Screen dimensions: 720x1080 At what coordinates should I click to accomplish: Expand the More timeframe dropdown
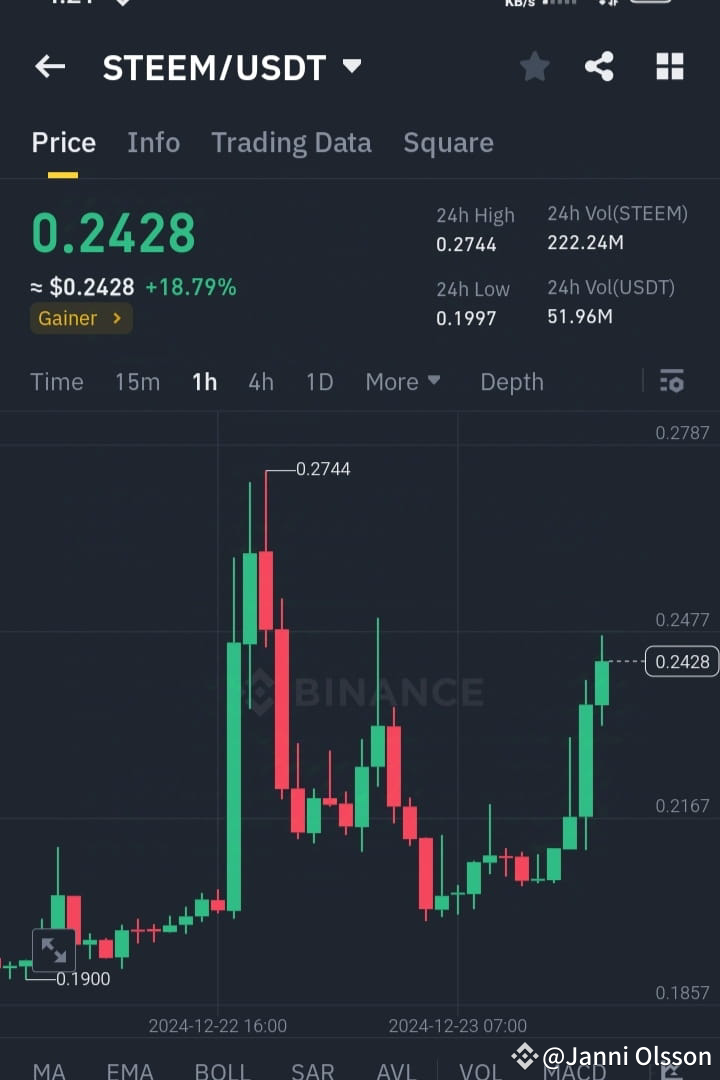coord(403,382)
